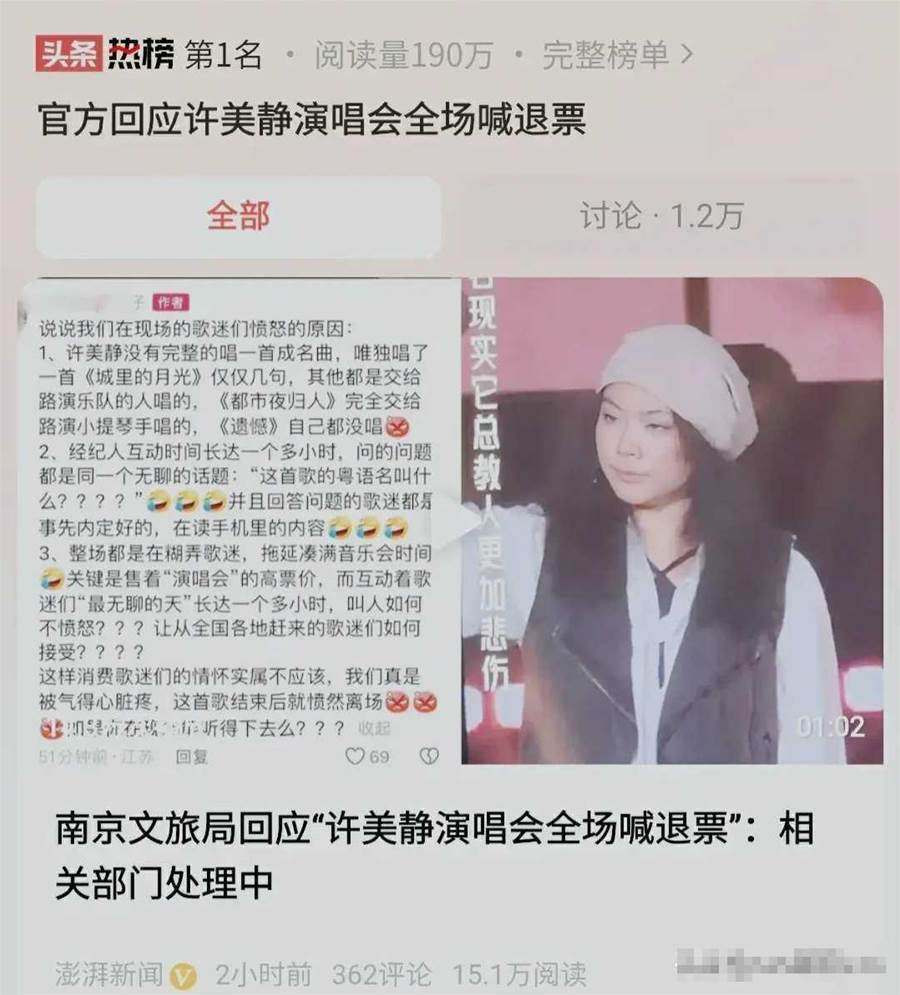Switch to the 讨论 · 1.2万 tab
The width and height of the screenshot is (900, 995).
(x=661, y=217)
